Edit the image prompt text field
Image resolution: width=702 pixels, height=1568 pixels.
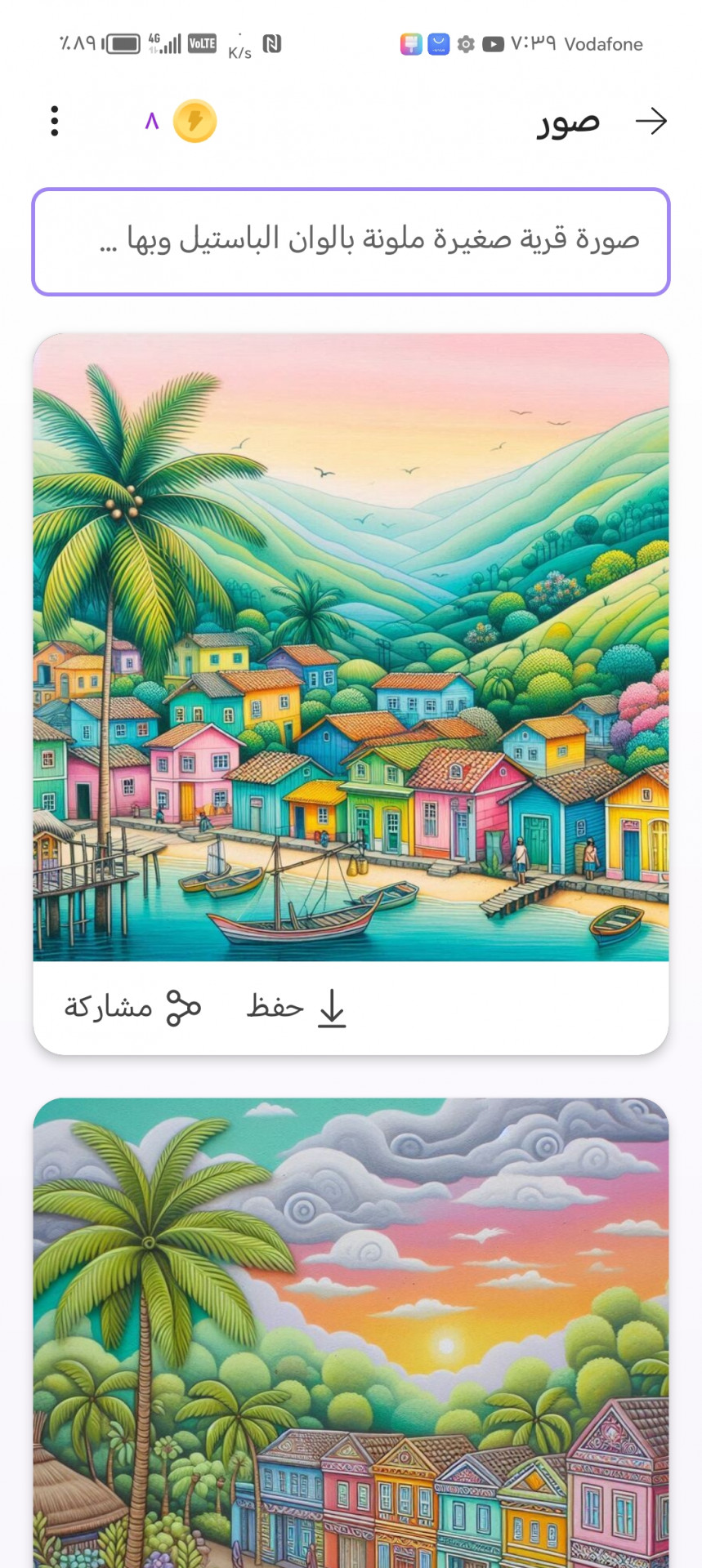[351, 242]
